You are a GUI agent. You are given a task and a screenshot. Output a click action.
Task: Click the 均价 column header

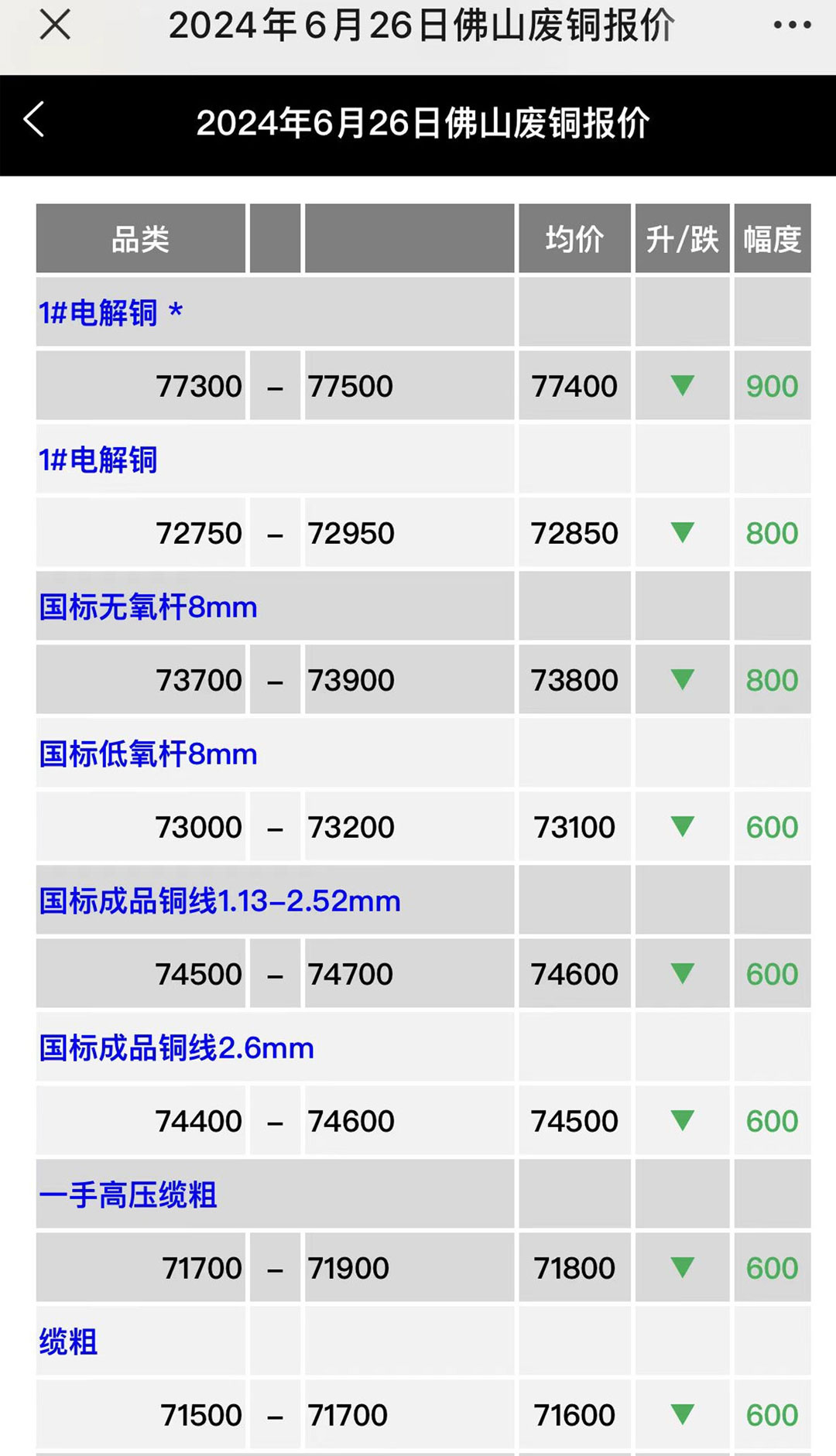(574, 238)
